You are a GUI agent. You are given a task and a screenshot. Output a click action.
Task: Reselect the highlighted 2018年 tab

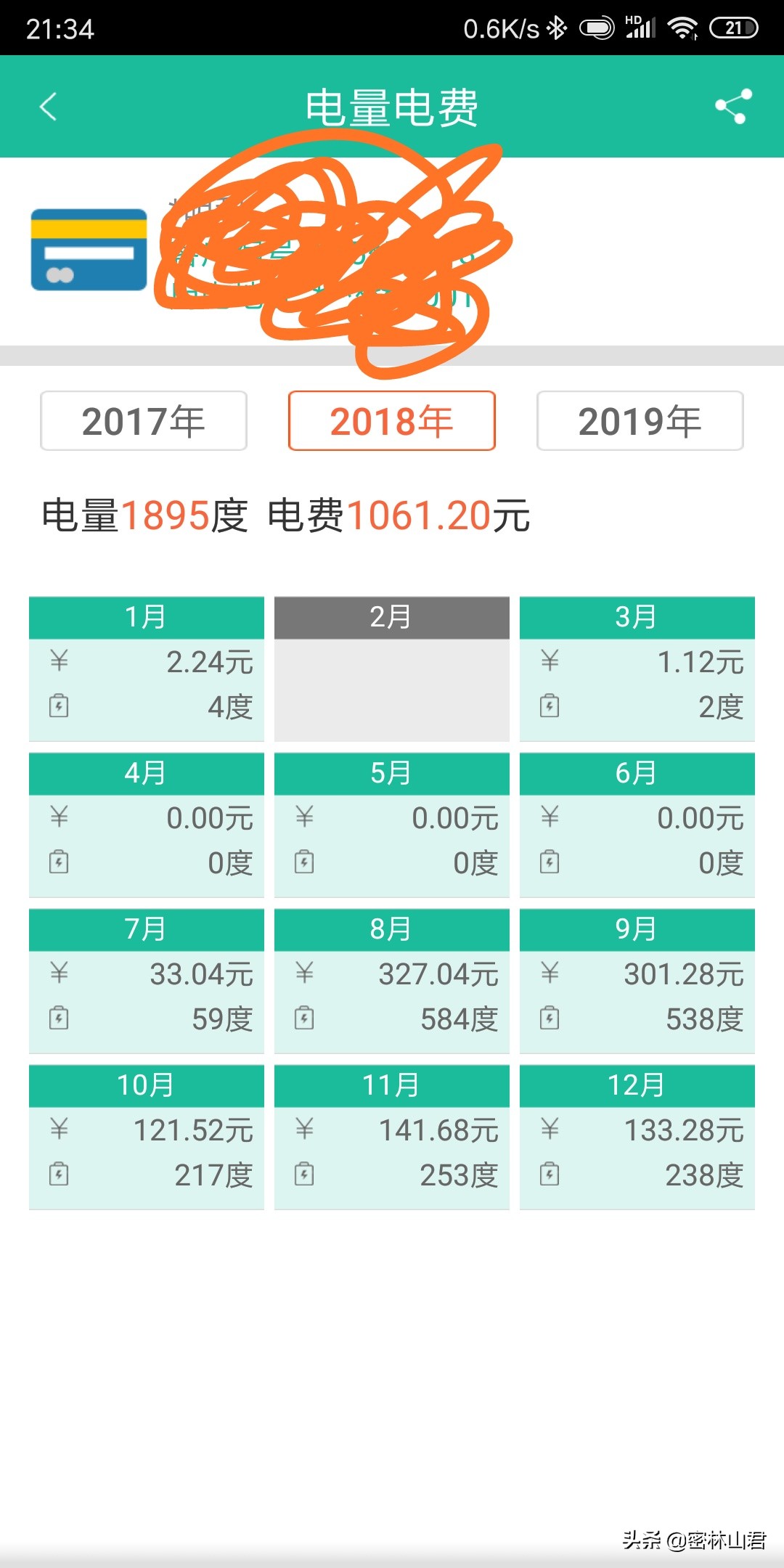(x=391, y=421)
